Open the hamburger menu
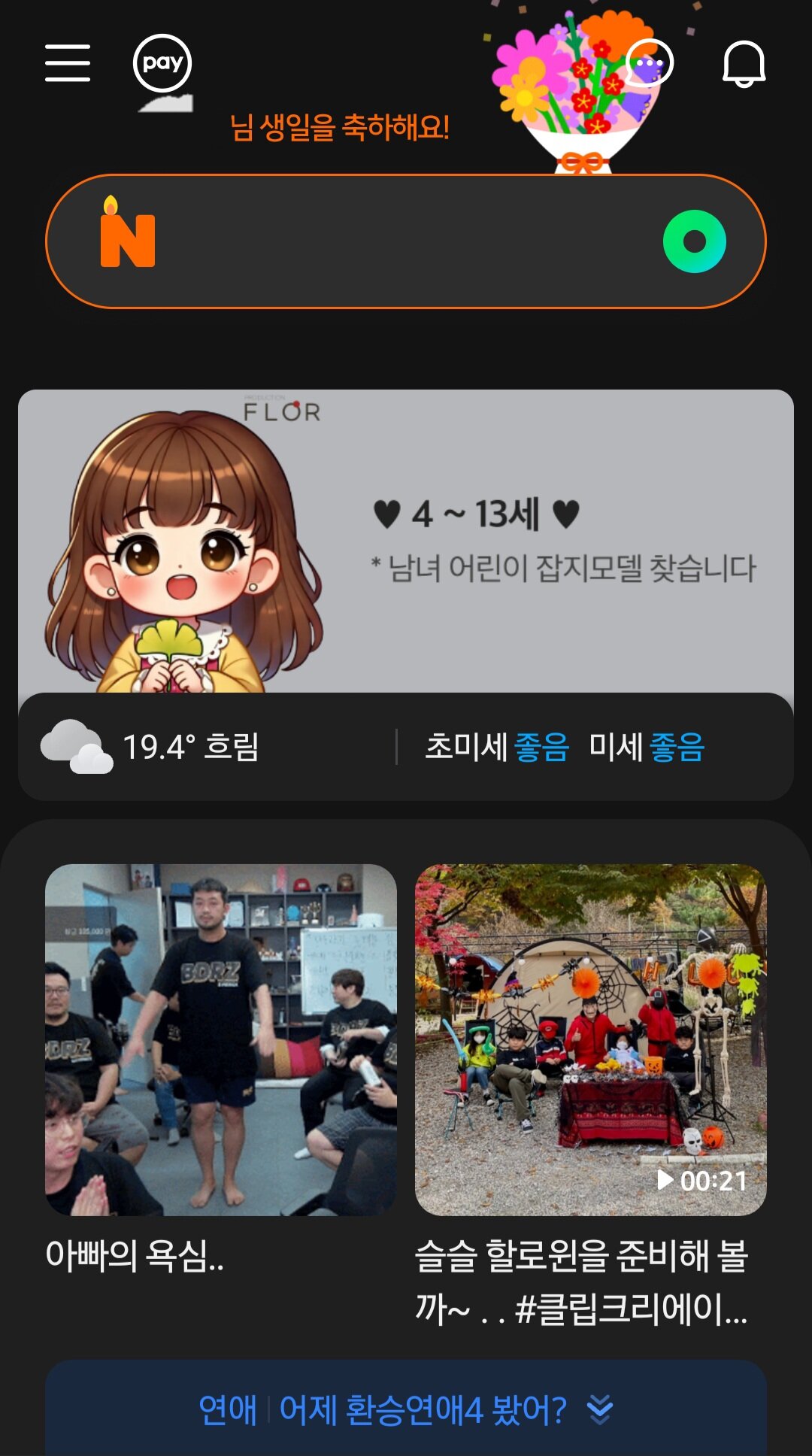Viewport: 812px width, 1456px height. 68,62
